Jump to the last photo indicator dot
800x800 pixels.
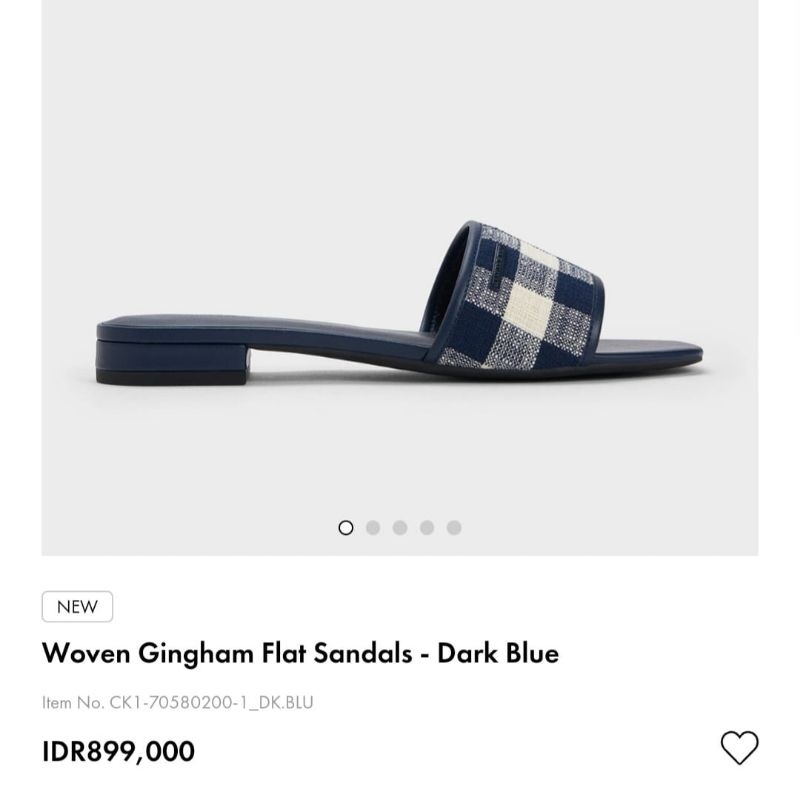click(x=454, y=528)
